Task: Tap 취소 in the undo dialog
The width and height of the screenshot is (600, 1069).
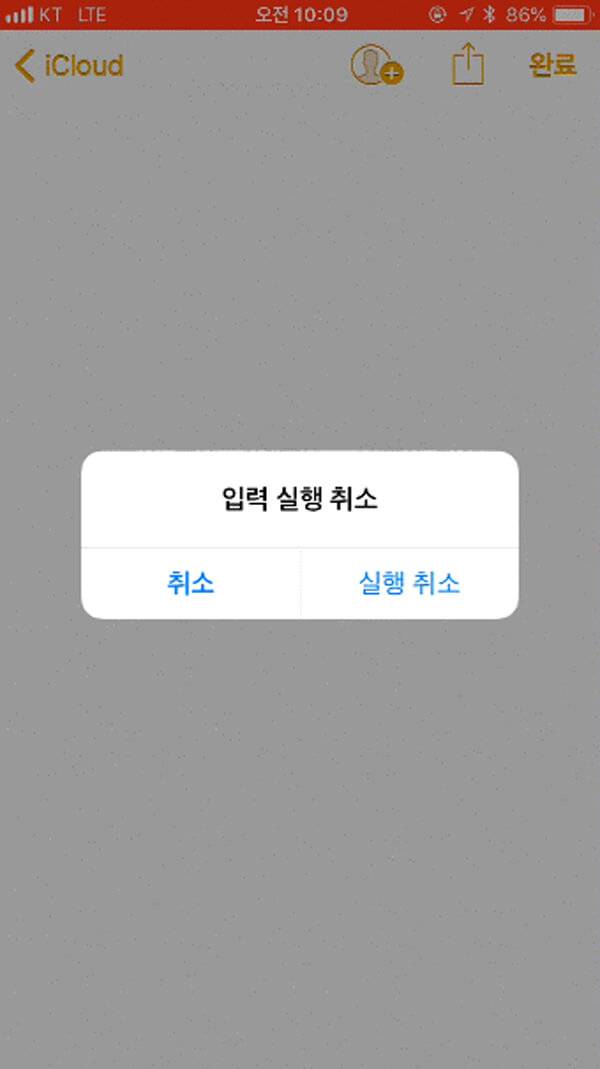Action: click(190, 584)
